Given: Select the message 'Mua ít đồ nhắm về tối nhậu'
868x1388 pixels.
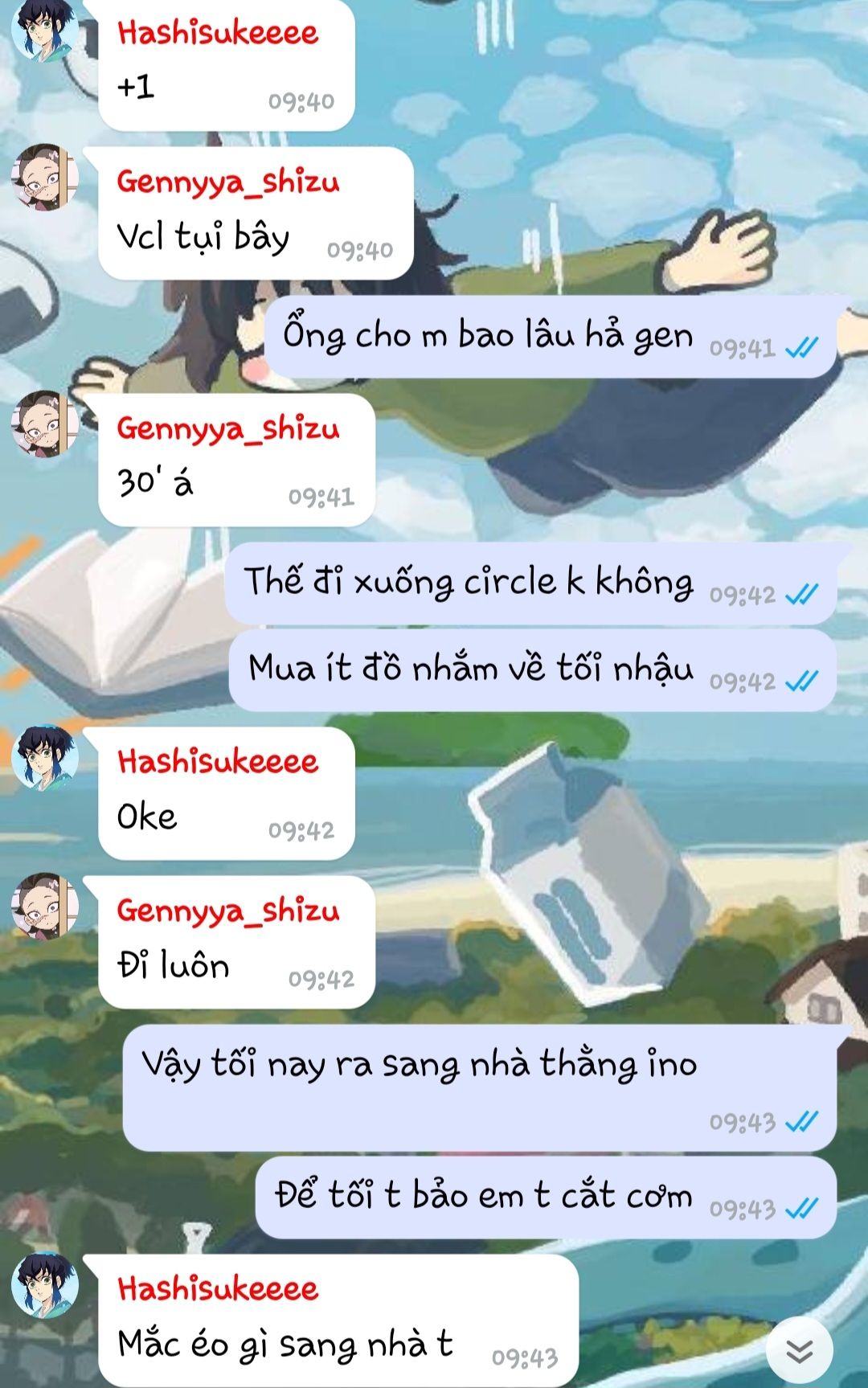Looking at the screenshot, I should [471, 669].
